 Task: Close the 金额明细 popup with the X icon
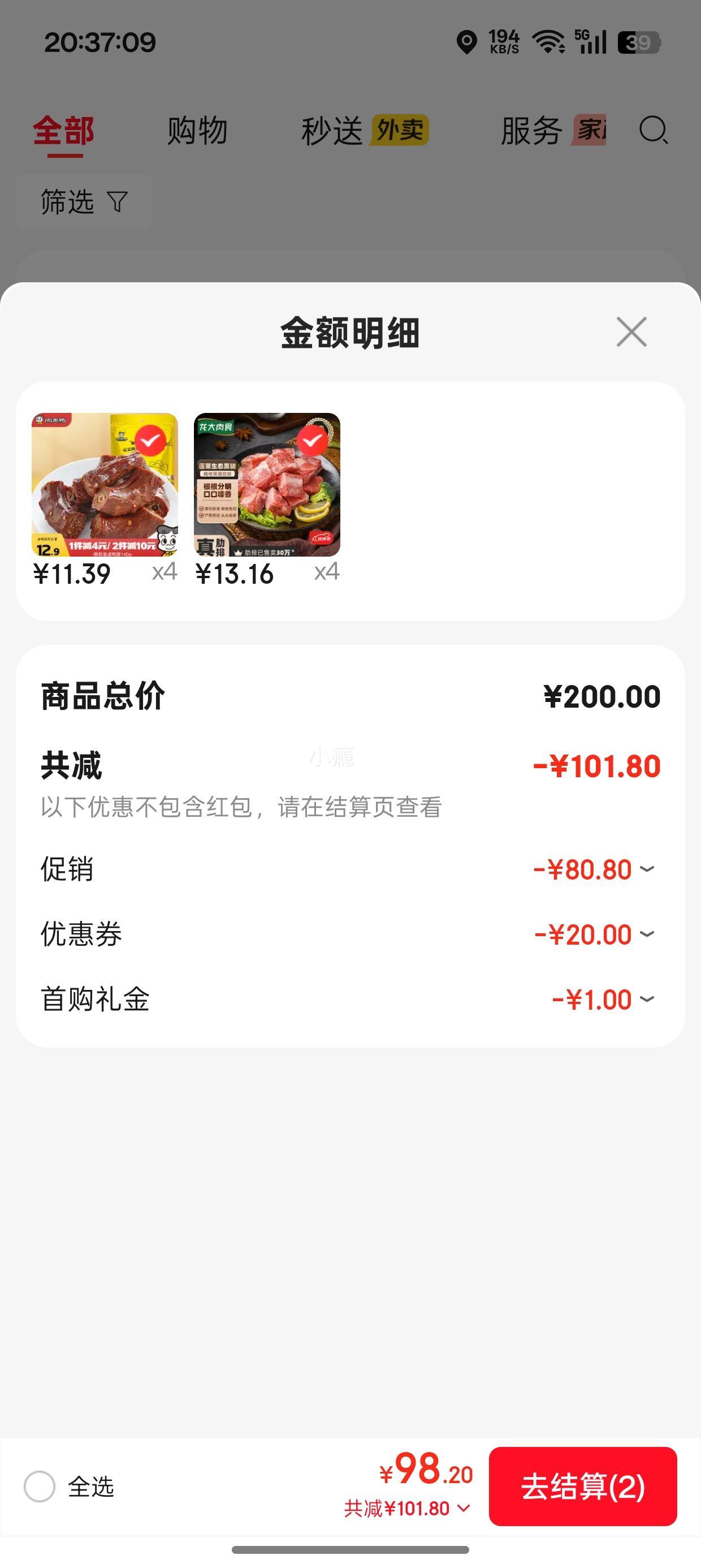[631, 331]
